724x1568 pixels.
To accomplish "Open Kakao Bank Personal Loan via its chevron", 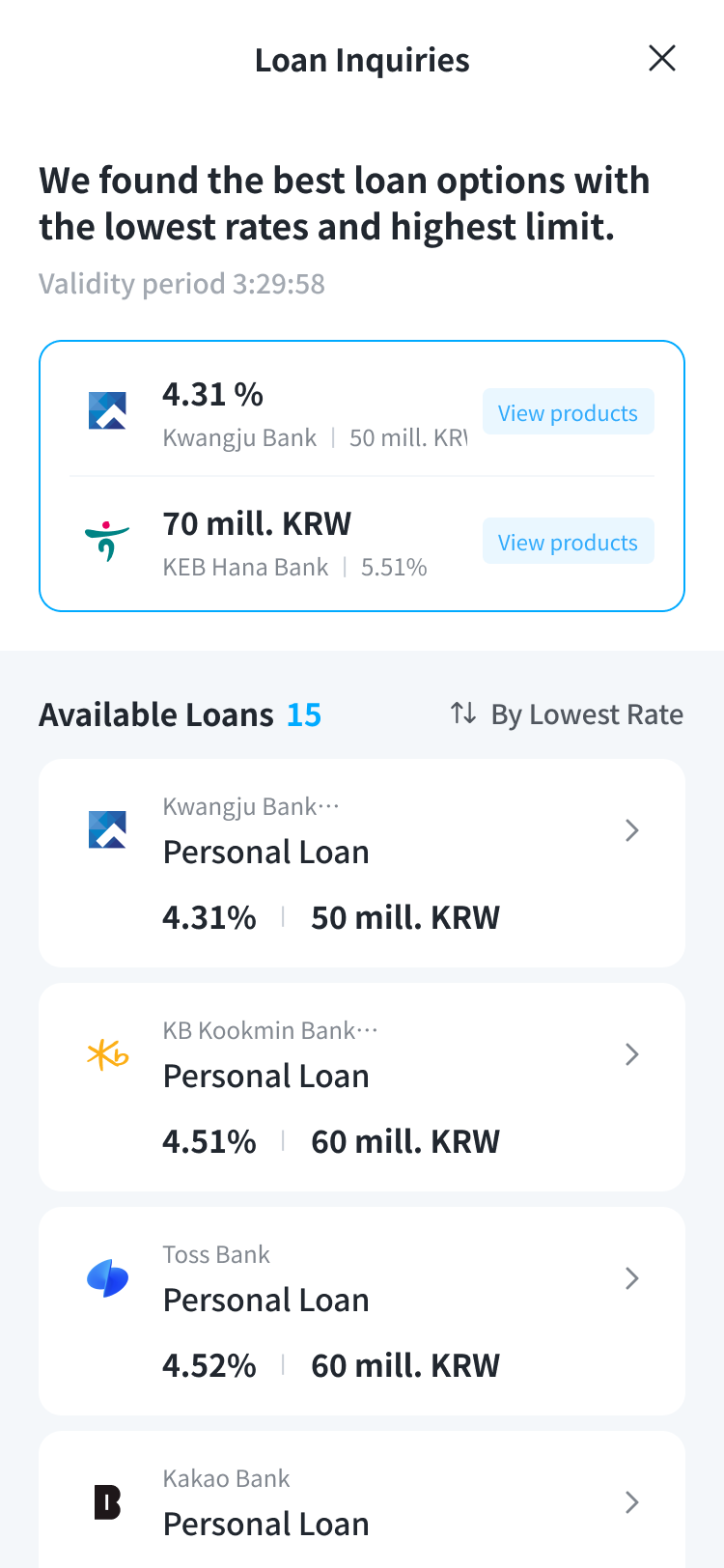I will tap(632, 1502).
